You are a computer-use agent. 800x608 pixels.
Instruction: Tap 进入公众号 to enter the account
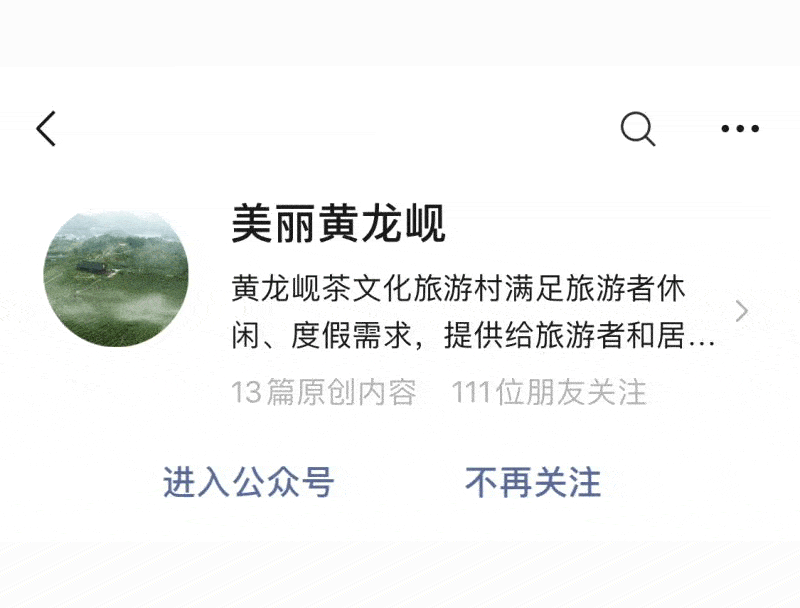248,483
